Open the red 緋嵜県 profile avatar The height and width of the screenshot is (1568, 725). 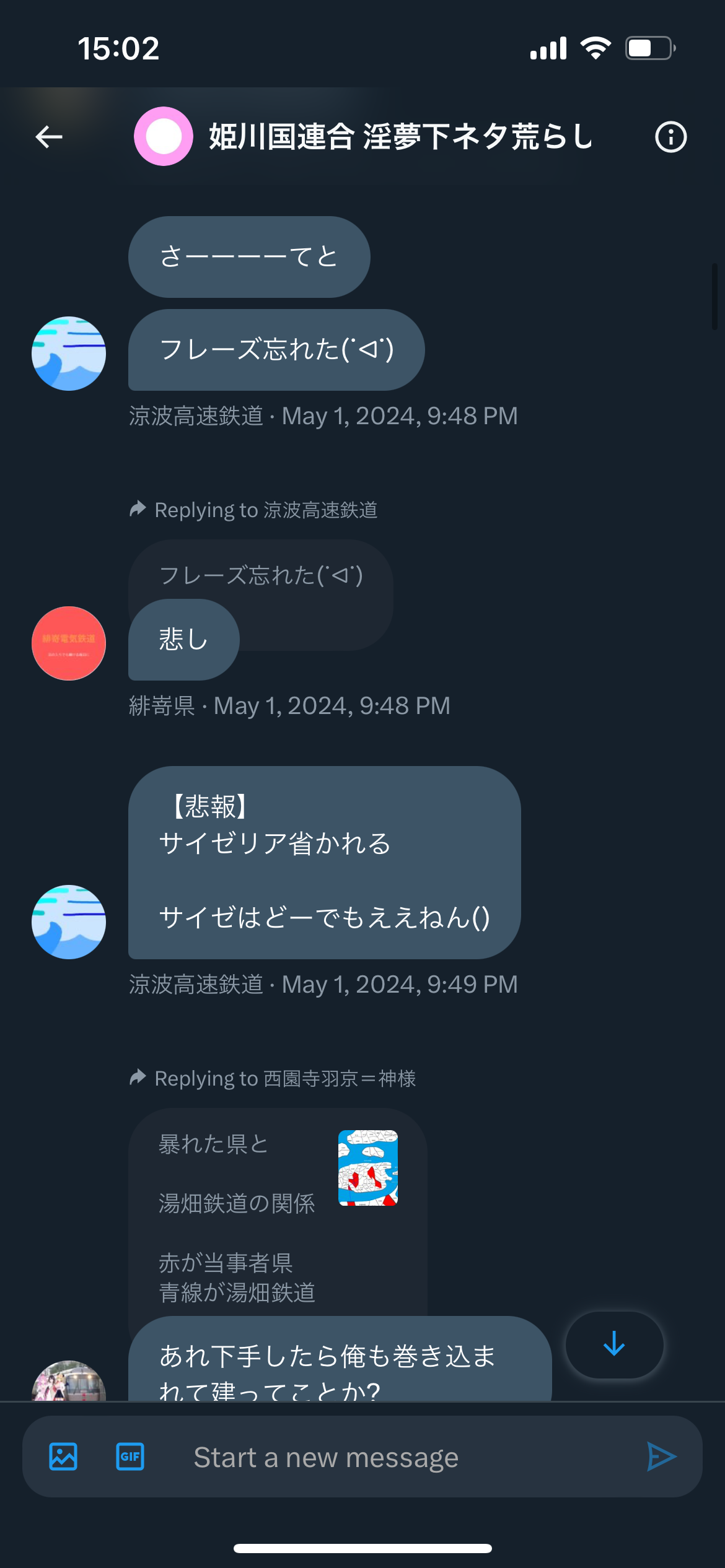click(x=69, y=643)
